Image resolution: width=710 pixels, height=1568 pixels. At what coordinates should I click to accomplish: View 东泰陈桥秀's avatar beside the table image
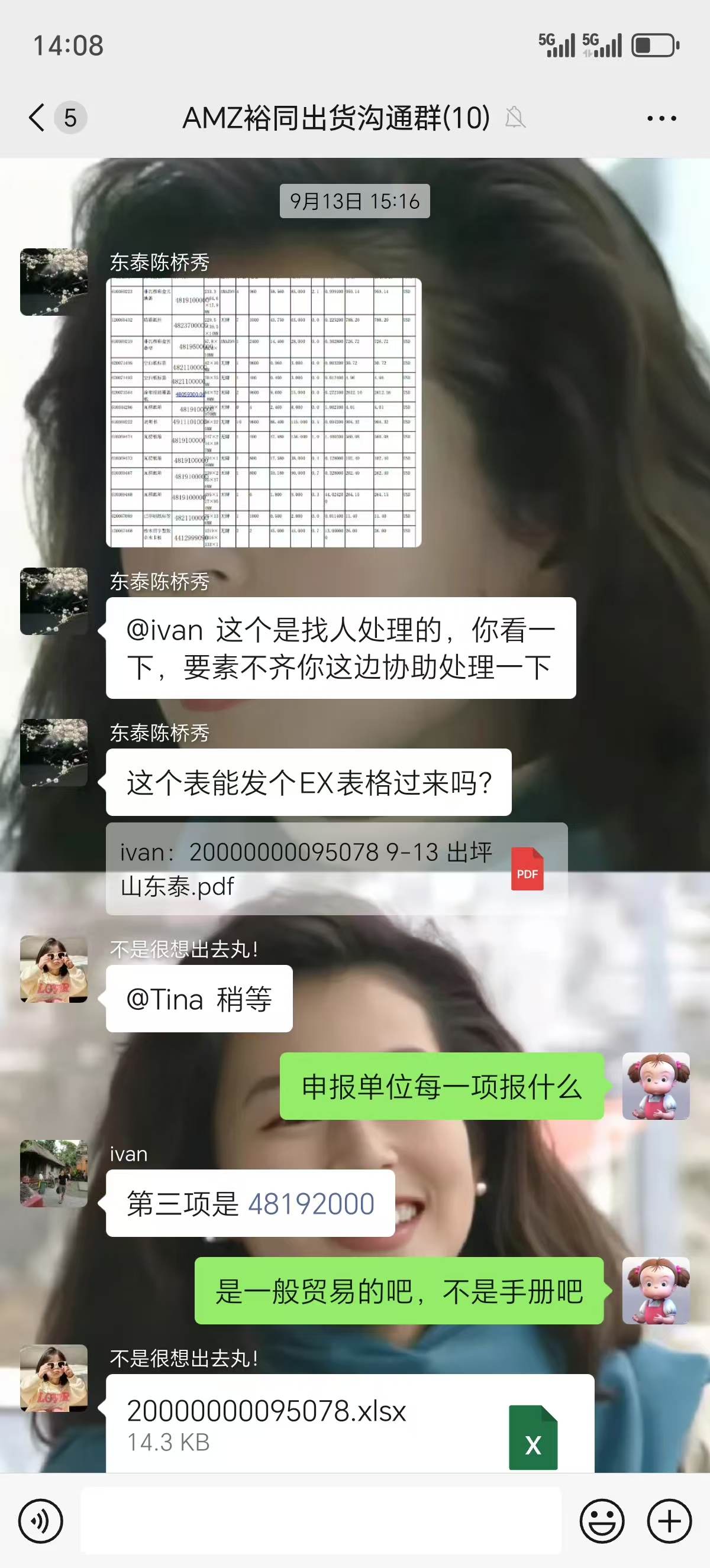pos(54,282)
